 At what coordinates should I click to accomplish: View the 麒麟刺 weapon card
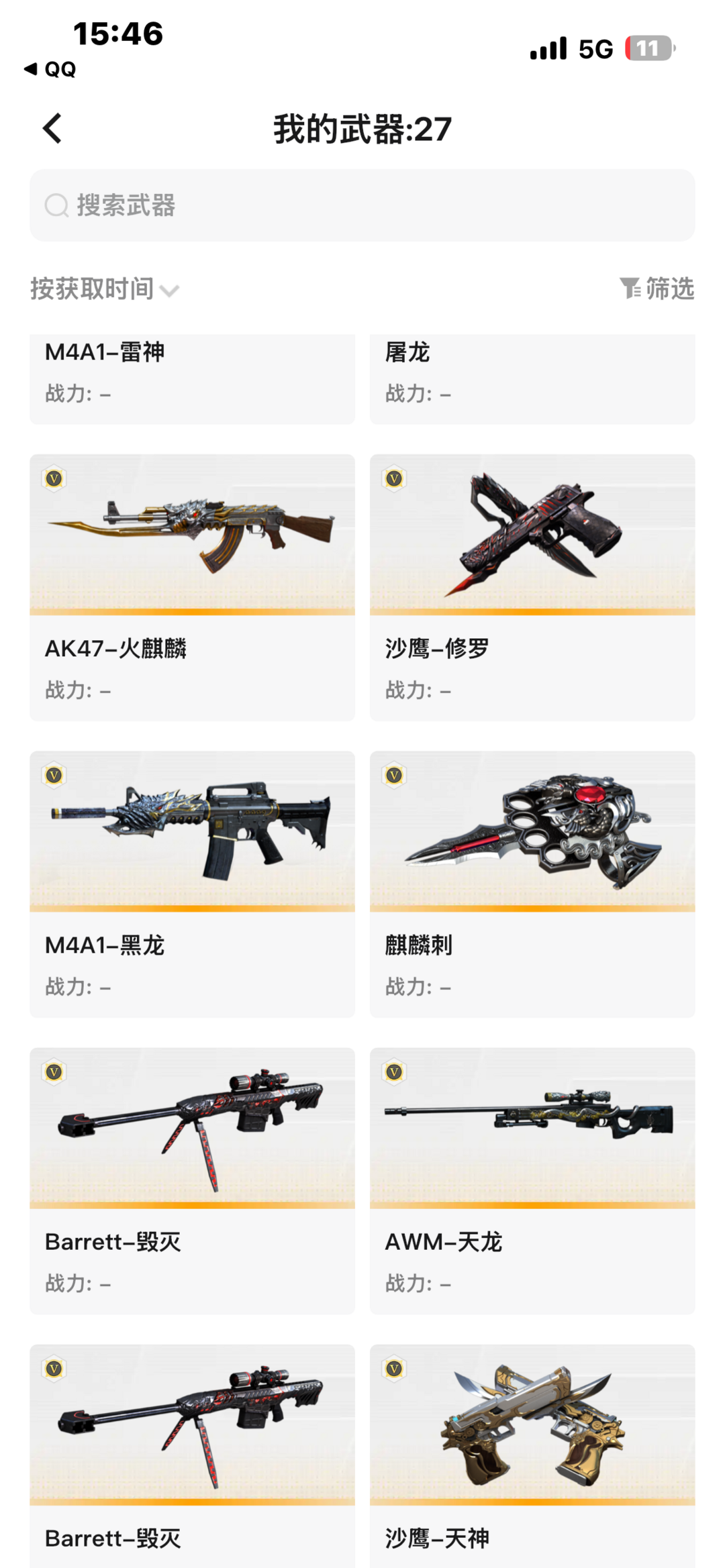tap(532, 884)
